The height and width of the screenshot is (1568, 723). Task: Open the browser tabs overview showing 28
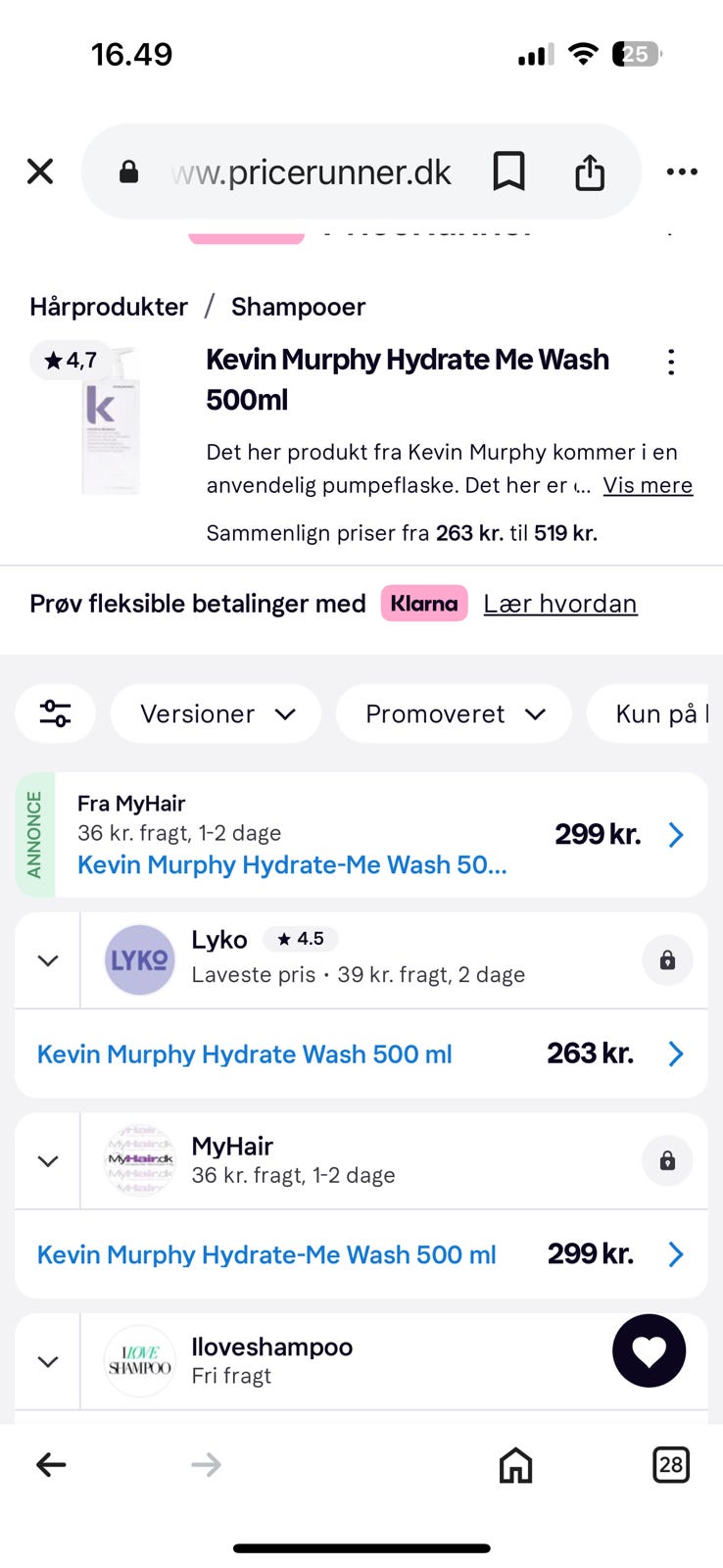[671, 1465]
